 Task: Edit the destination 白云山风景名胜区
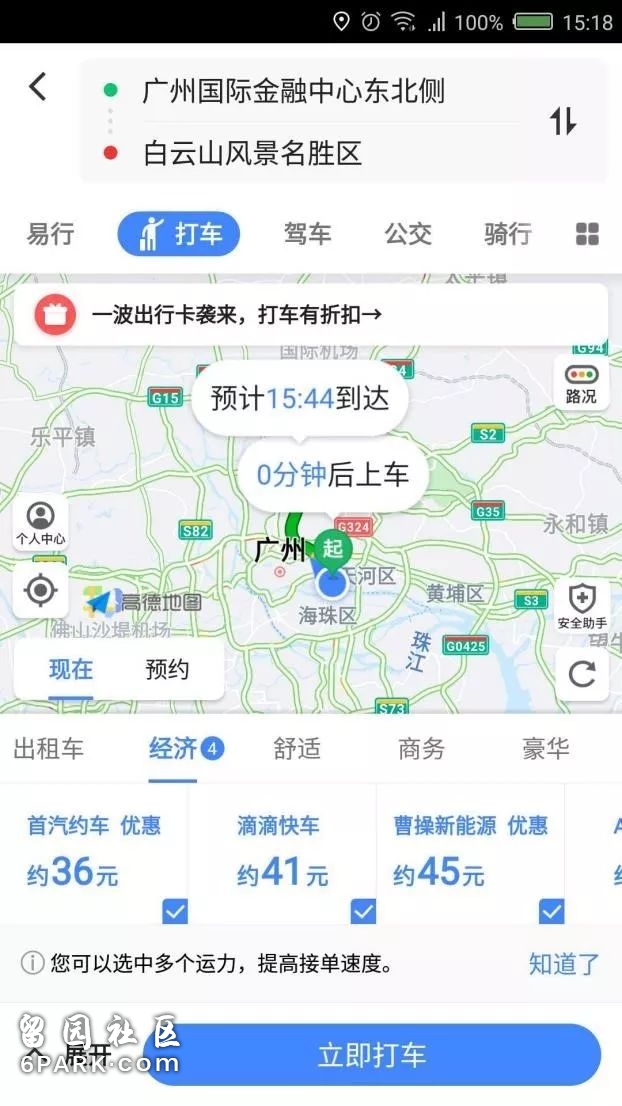pyautogui.click(x=252, y=152)
